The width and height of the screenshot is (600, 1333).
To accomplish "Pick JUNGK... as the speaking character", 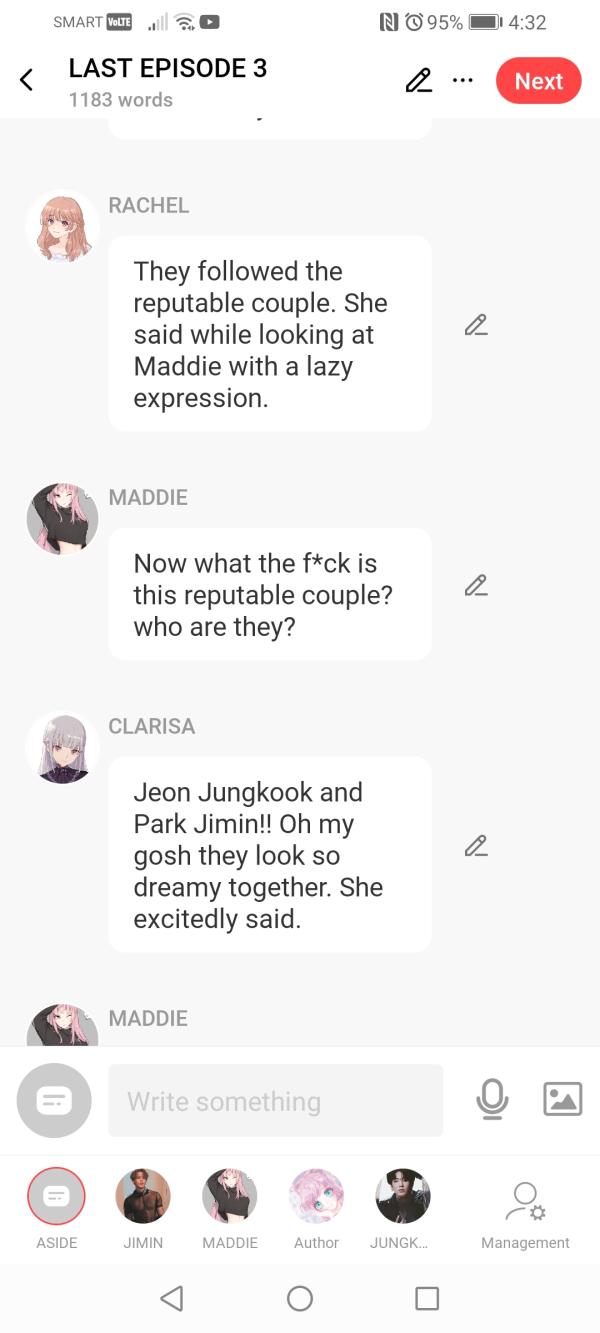I will click(402, 1196).
